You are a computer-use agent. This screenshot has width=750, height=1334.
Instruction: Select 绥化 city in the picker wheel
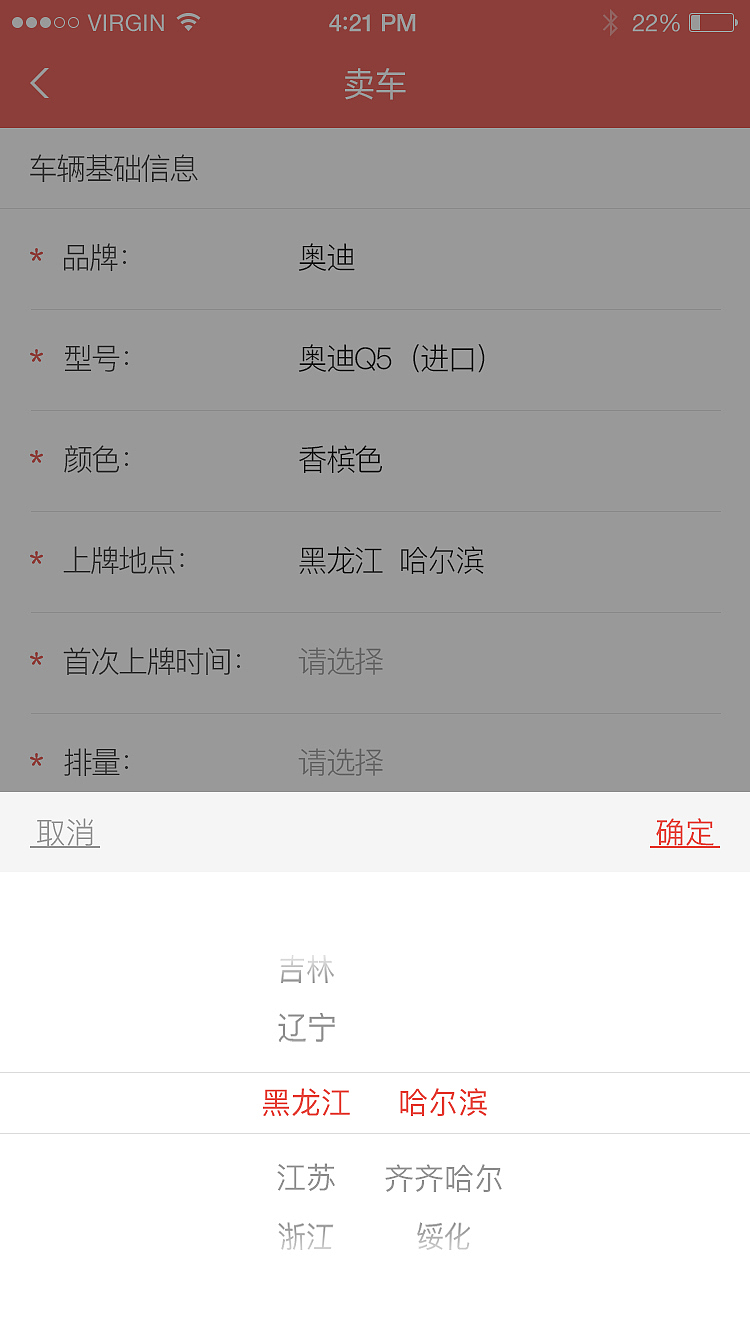(x=444, y=1237)
